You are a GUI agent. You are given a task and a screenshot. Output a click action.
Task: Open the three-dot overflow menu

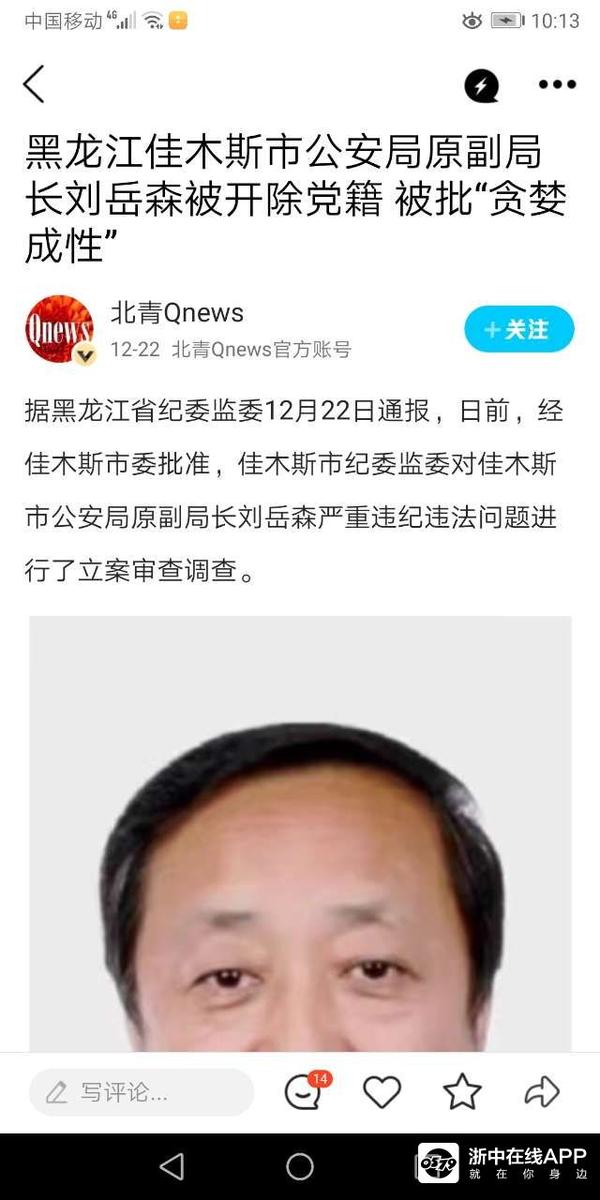point(557,85)
